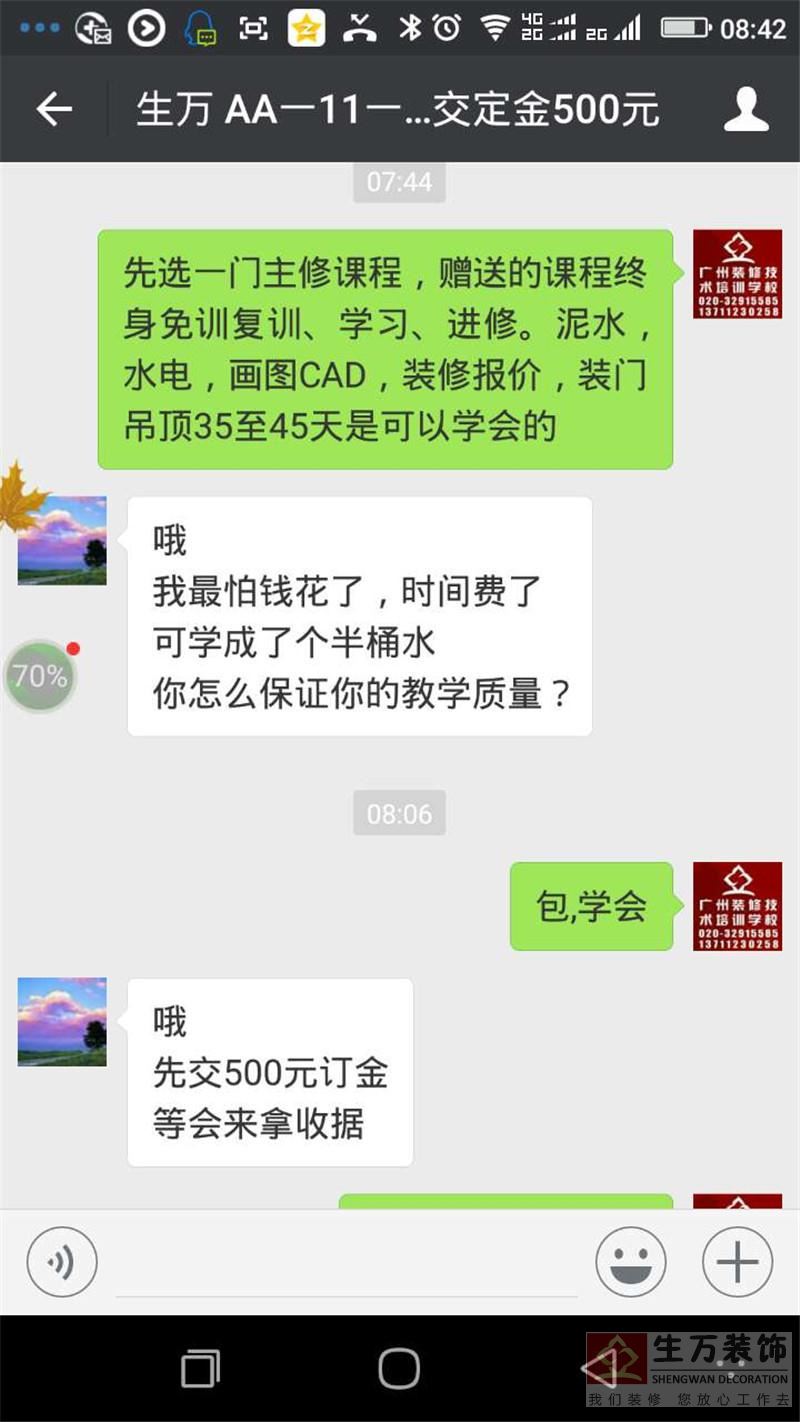Tap the message text field
The width and height of the screenshot is (800, 1422).
345,1264
